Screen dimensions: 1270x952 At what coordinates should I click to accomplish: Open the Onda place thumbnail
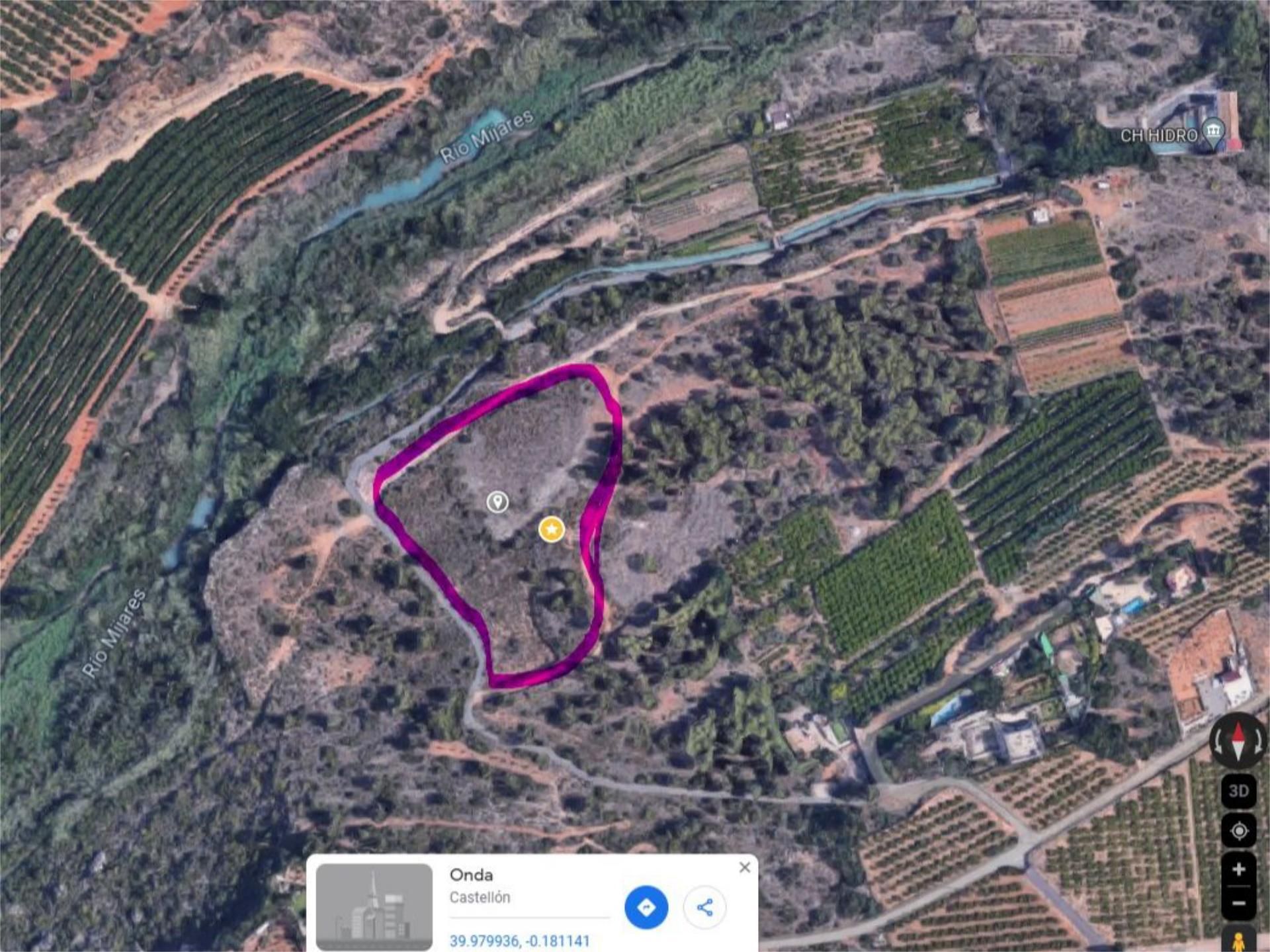[374, 906]
